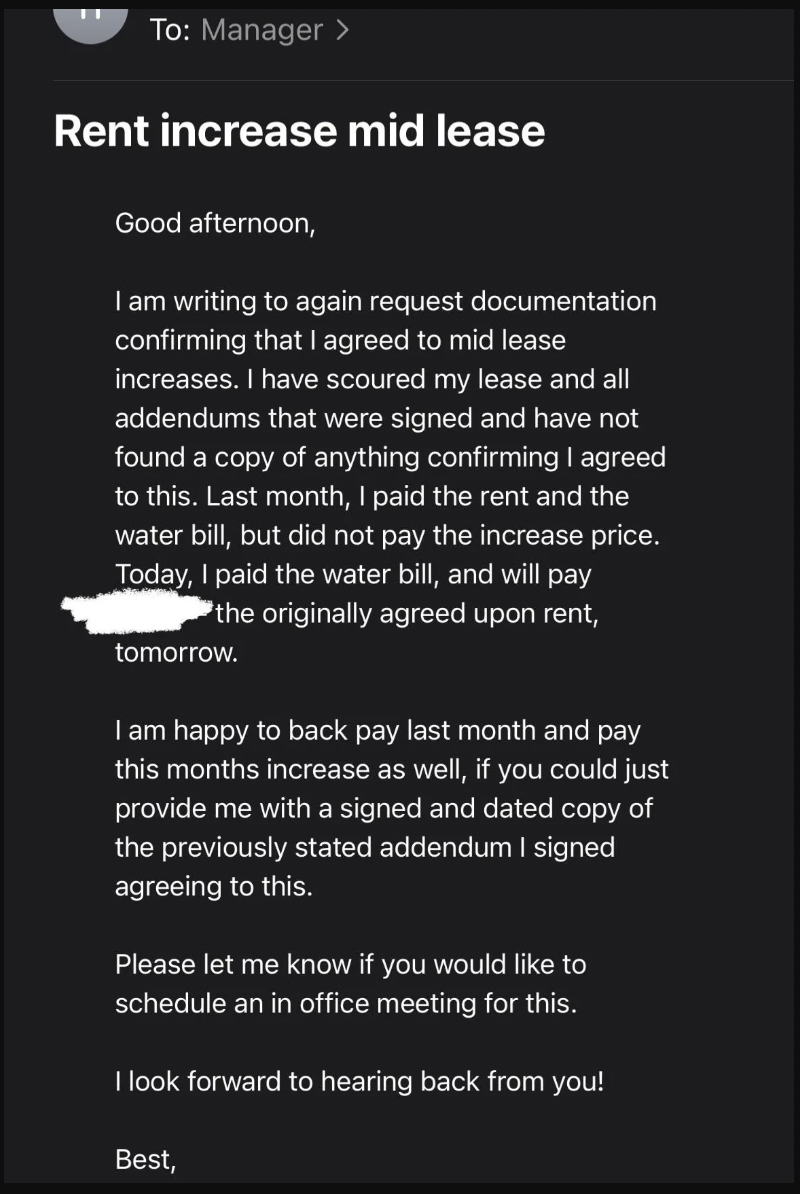
Task: Expand the recipient details next to Manager
Action: coord(343,30)
